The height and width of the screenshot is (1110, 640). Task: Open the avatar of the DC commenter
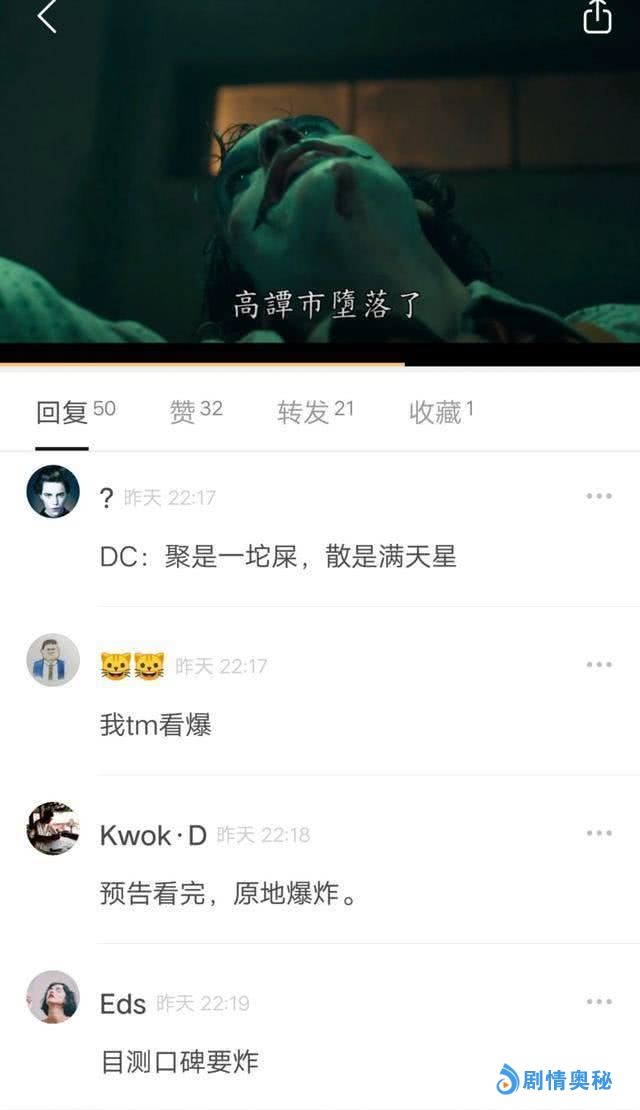pos(53,492)
